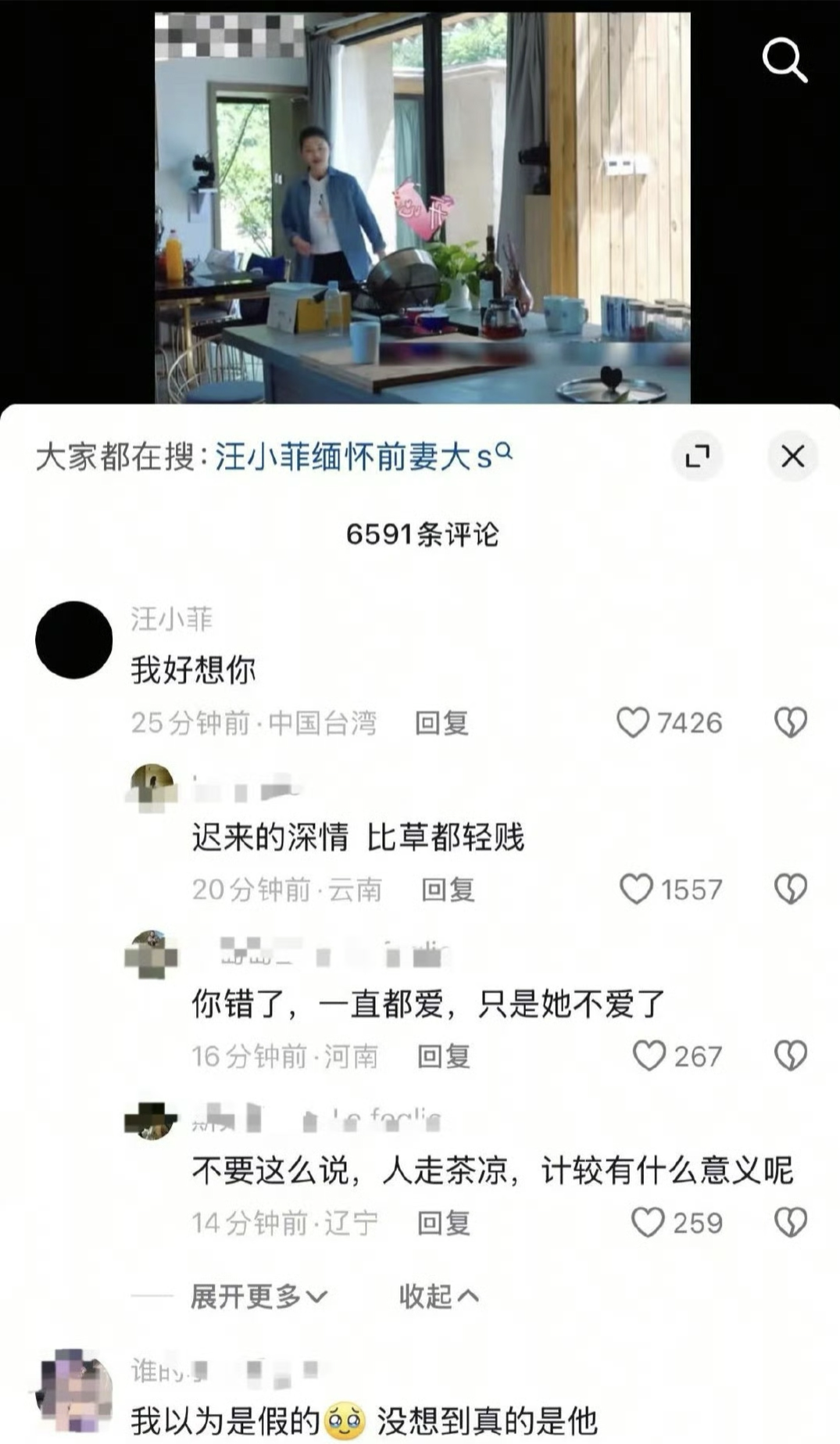
Task: Like the comment 你错了，一直都爱
Action: tap(677, 1056)
